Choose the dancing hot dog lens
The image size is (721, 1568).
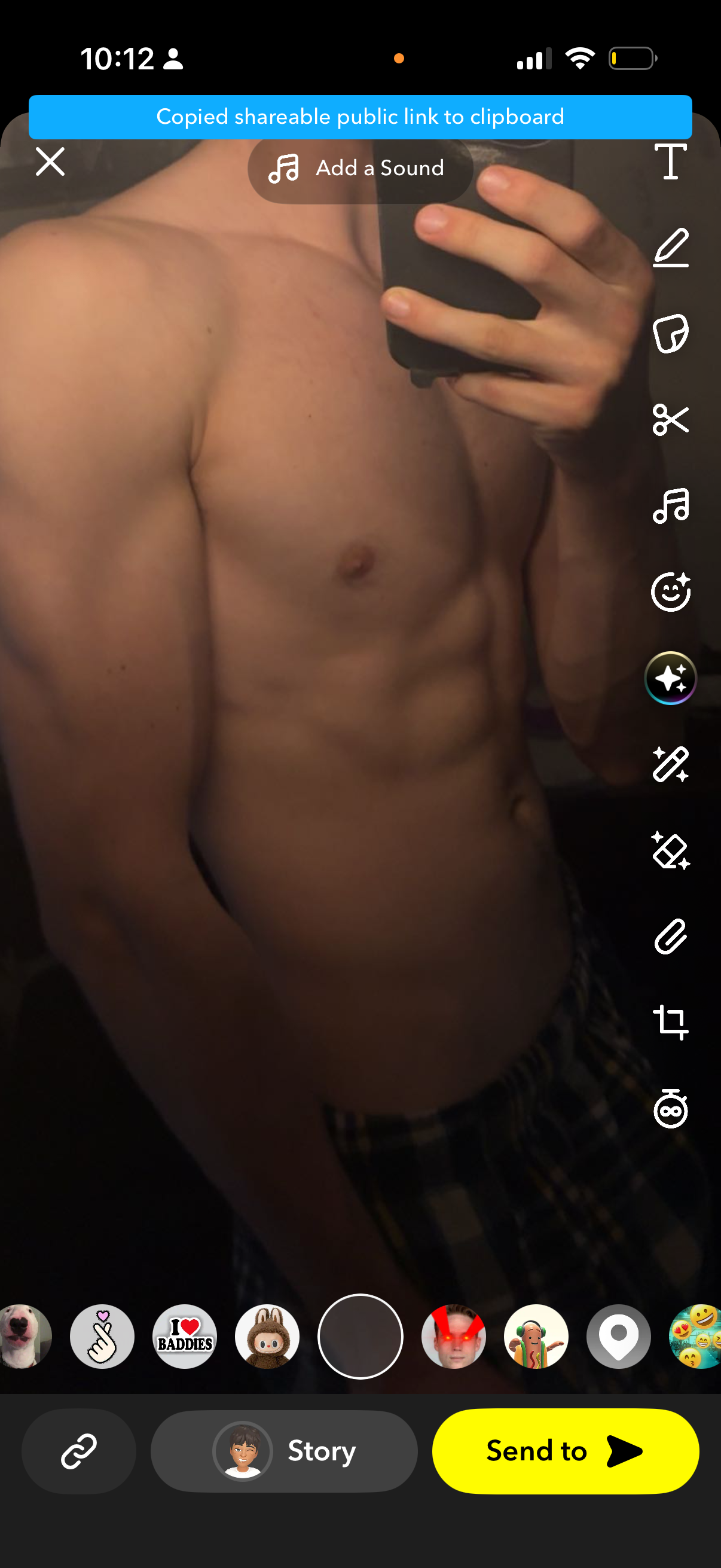tap(536, 1337)
